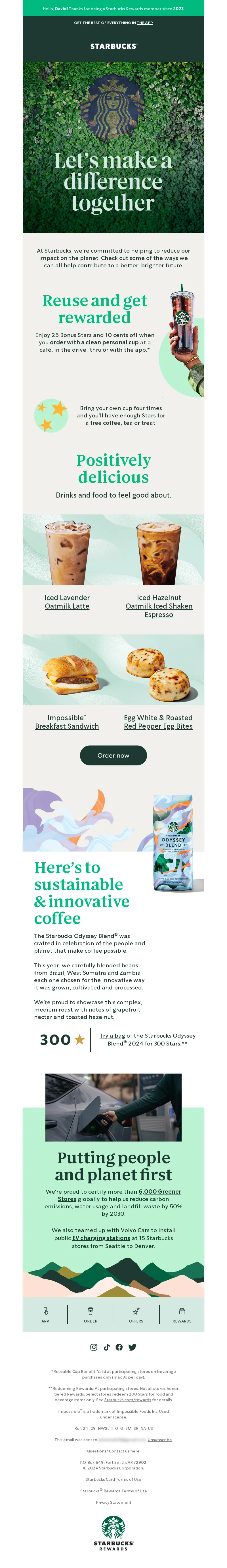This screenshot has height=1568, width=227.
Task: Select OFFERS in the footer navigation
Action: pyautogui.click(x=136, y=1314)
